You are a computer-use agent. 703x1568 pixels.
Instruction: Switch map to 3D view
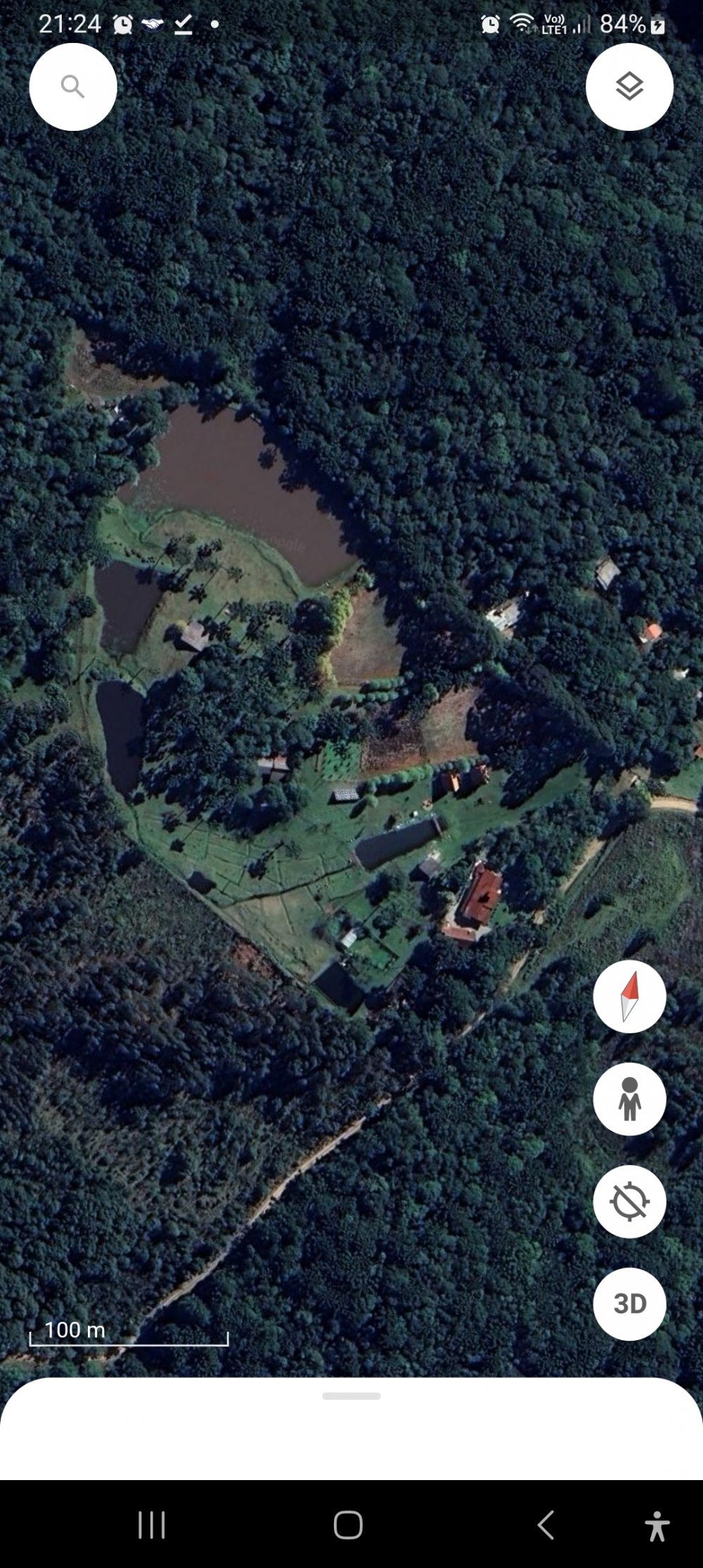[x=629, y=1304]
